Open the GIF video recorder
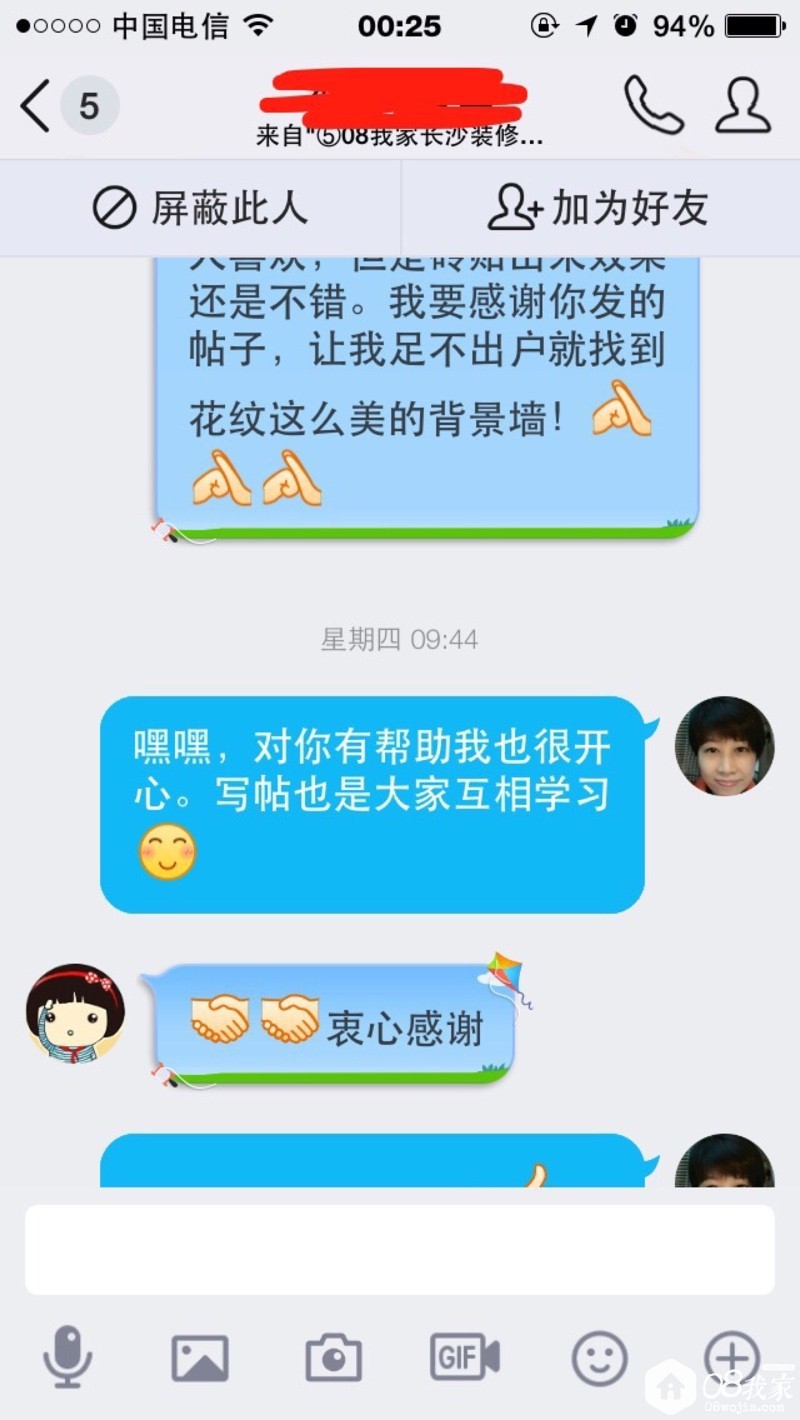The image size is (800, 1420). pyautogui.click(x=465, y=1358)
